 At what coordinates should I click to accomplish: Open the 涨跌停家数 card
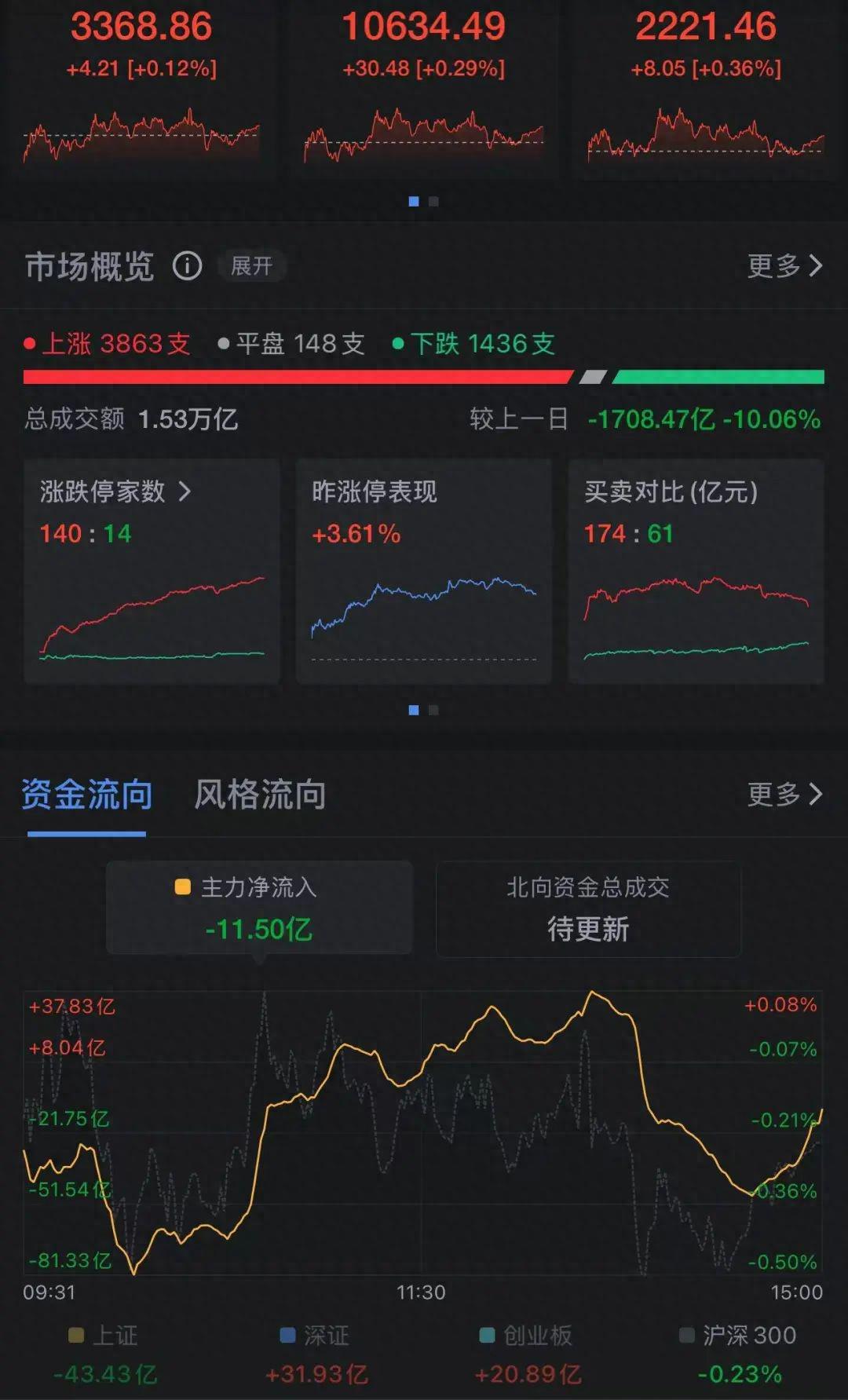pos(152,571)
